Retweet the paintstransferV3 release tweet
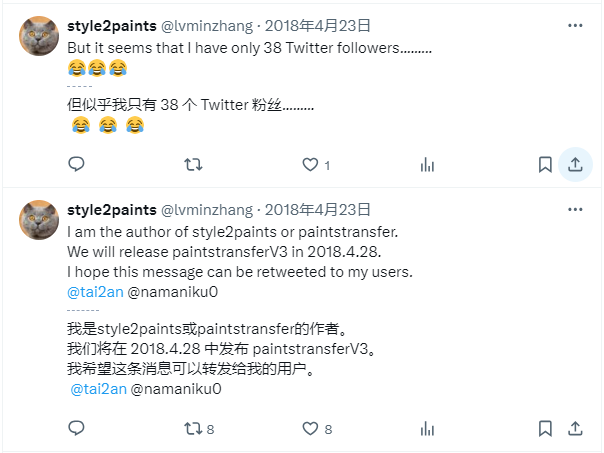This screenshot has height=453, width=604. coord(195,428)
